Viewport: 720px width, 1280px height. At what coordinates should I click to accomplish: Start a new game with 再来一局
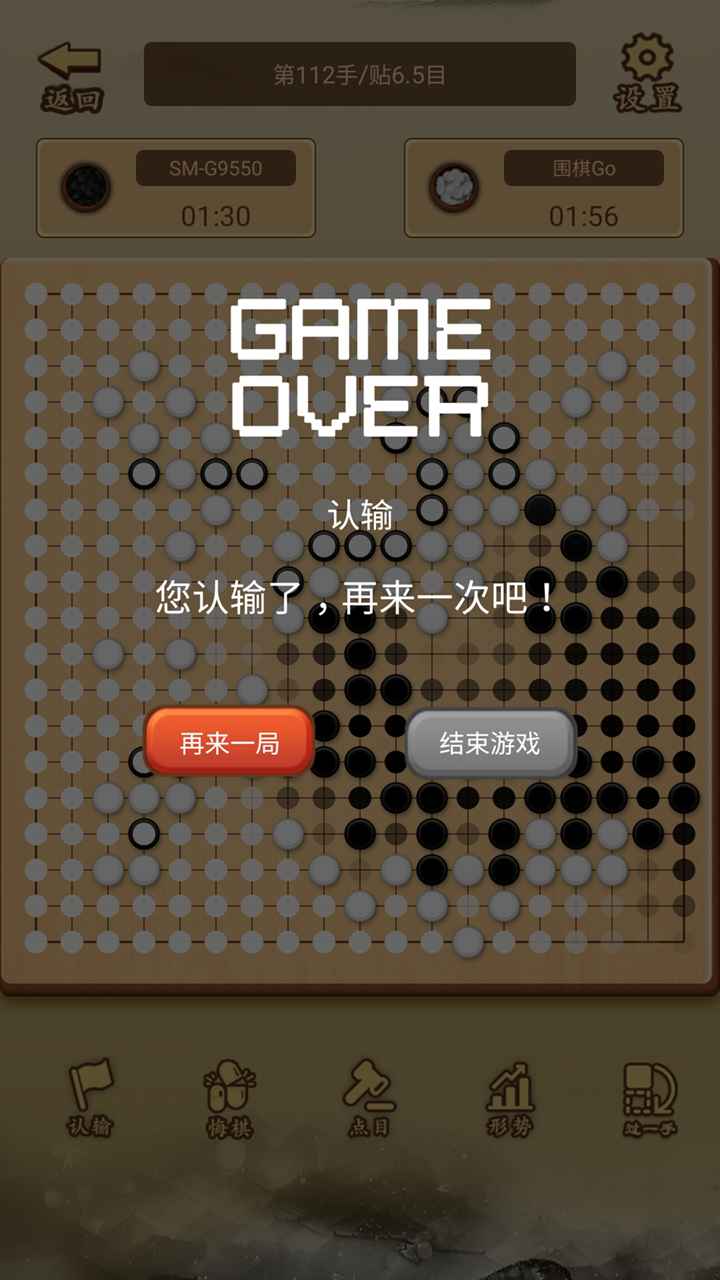pyautogui.click(x=229, y=743)
